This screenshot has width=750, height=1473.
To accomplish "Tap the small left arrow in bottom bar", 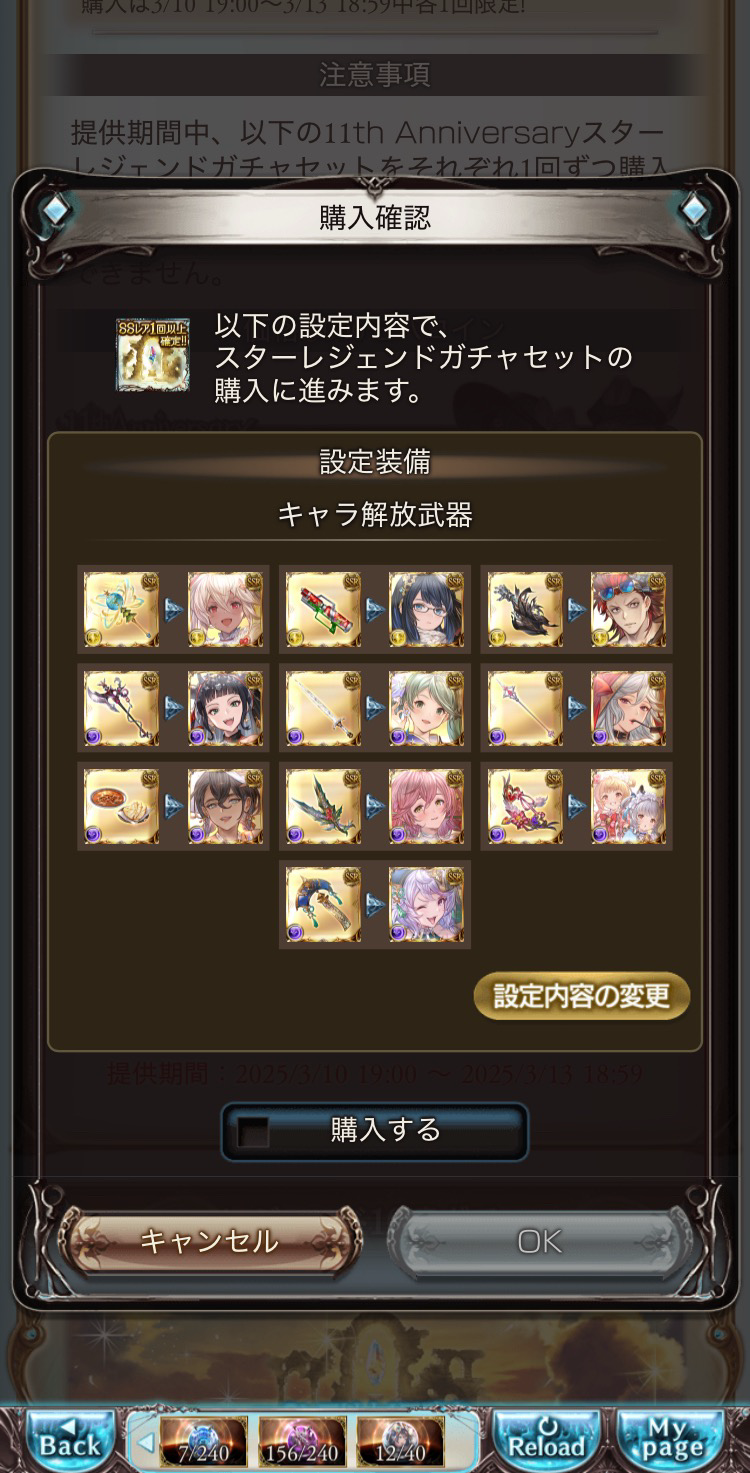I will tap(145, 1442).
